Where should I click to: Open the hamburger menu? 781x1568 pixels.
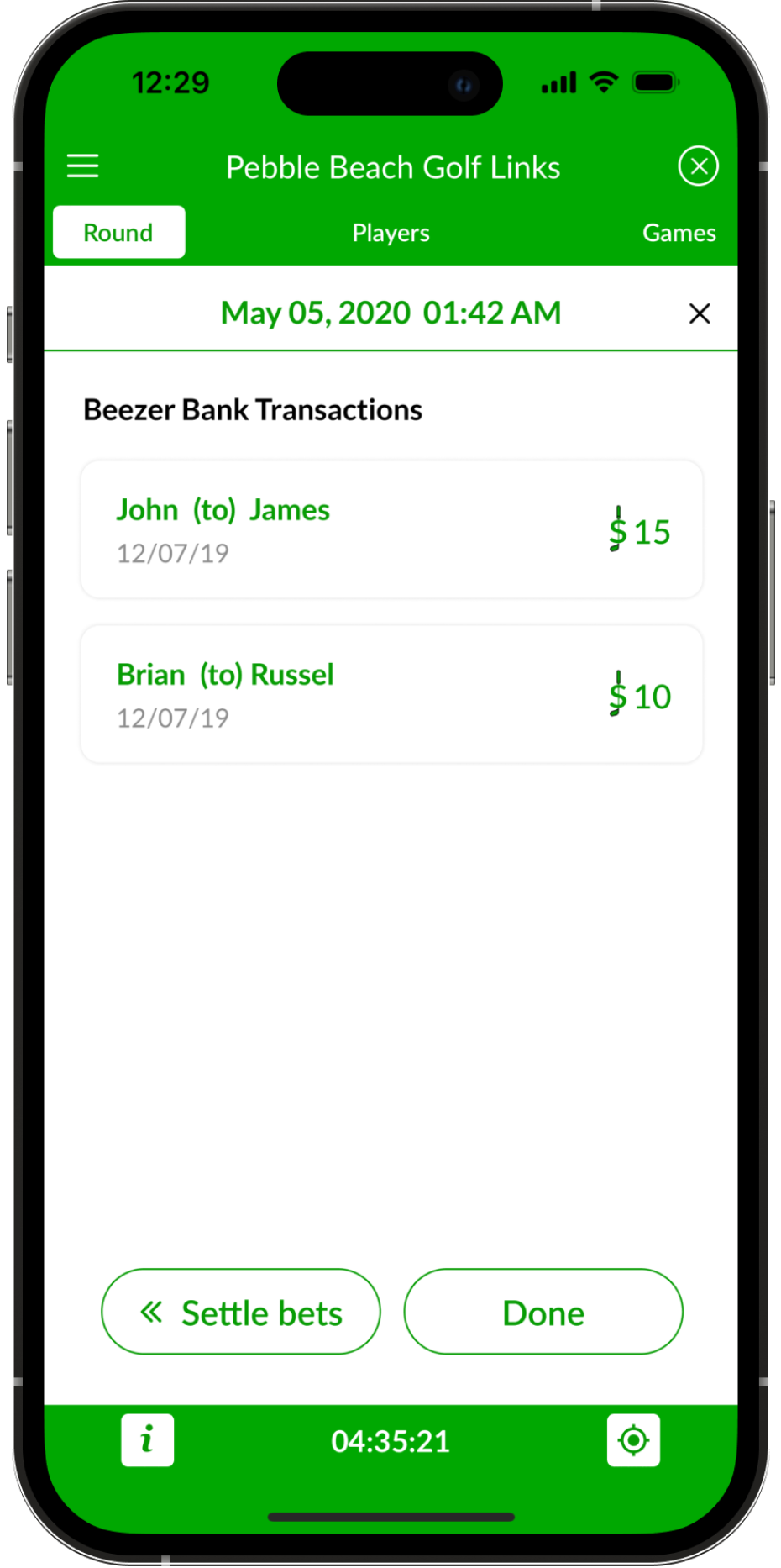click(x=83, y=166)
